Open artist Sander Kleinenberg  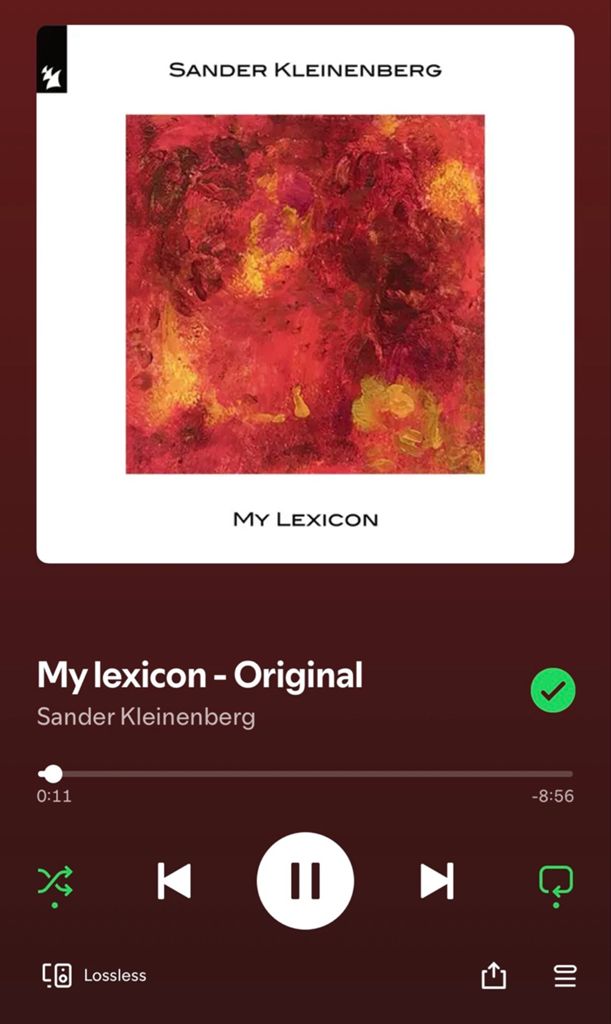146,717
